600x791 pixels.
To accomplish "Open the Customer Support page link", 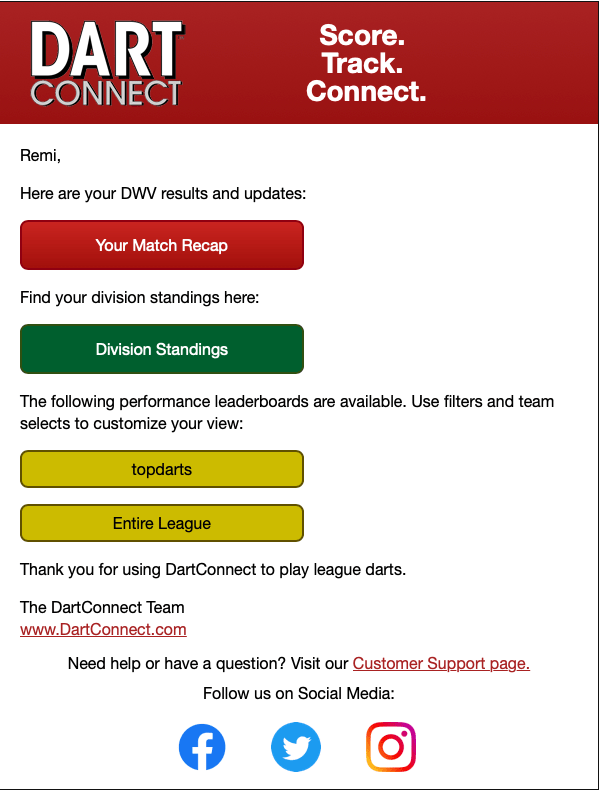I will (441, 663).
